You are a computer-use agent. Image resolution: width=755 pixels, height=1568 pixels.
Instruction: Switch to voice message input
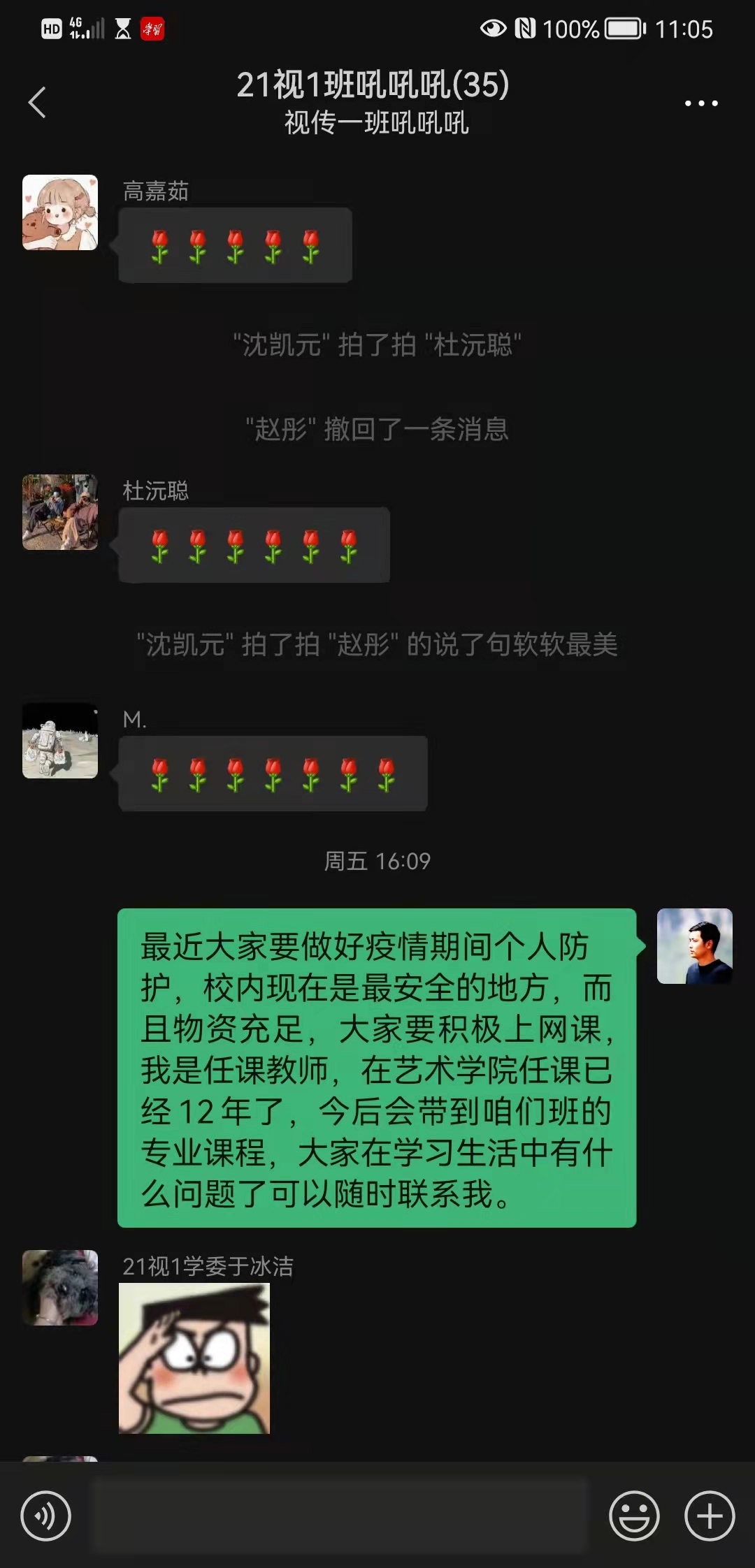(x=46, y=1516)
